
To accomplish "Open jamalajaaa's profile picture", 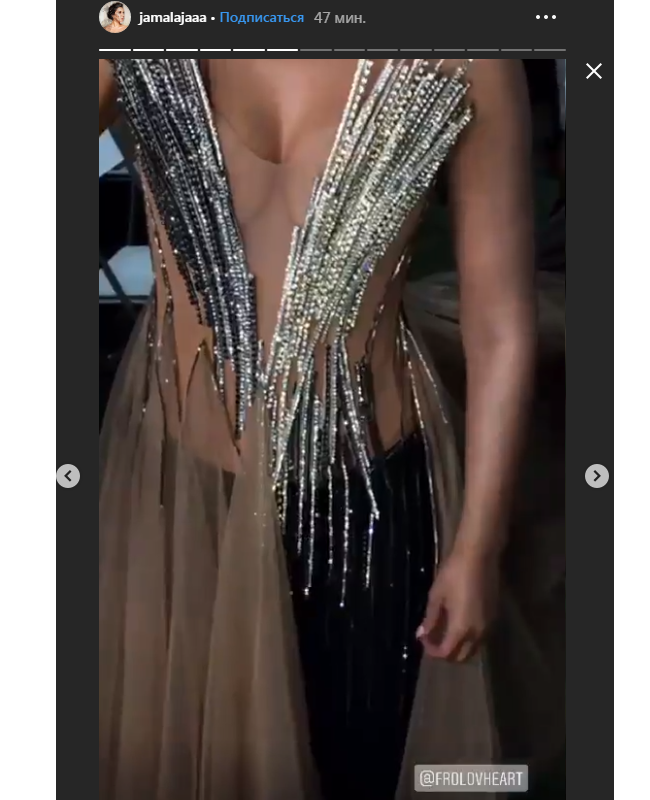I will pos(115,17).
